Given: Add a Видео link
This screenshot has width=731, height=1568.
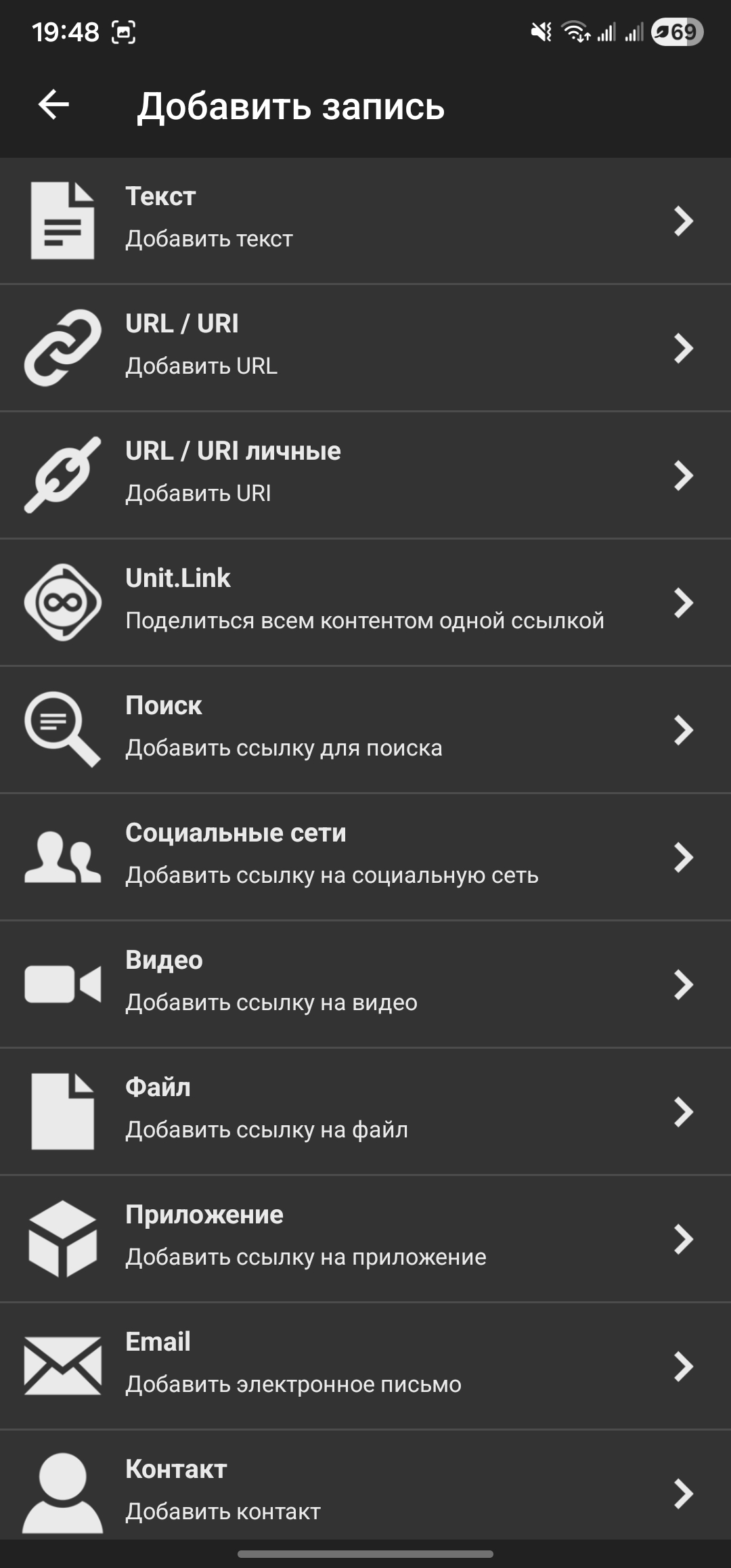Looking at the screenshot, I should click(365, 984).
